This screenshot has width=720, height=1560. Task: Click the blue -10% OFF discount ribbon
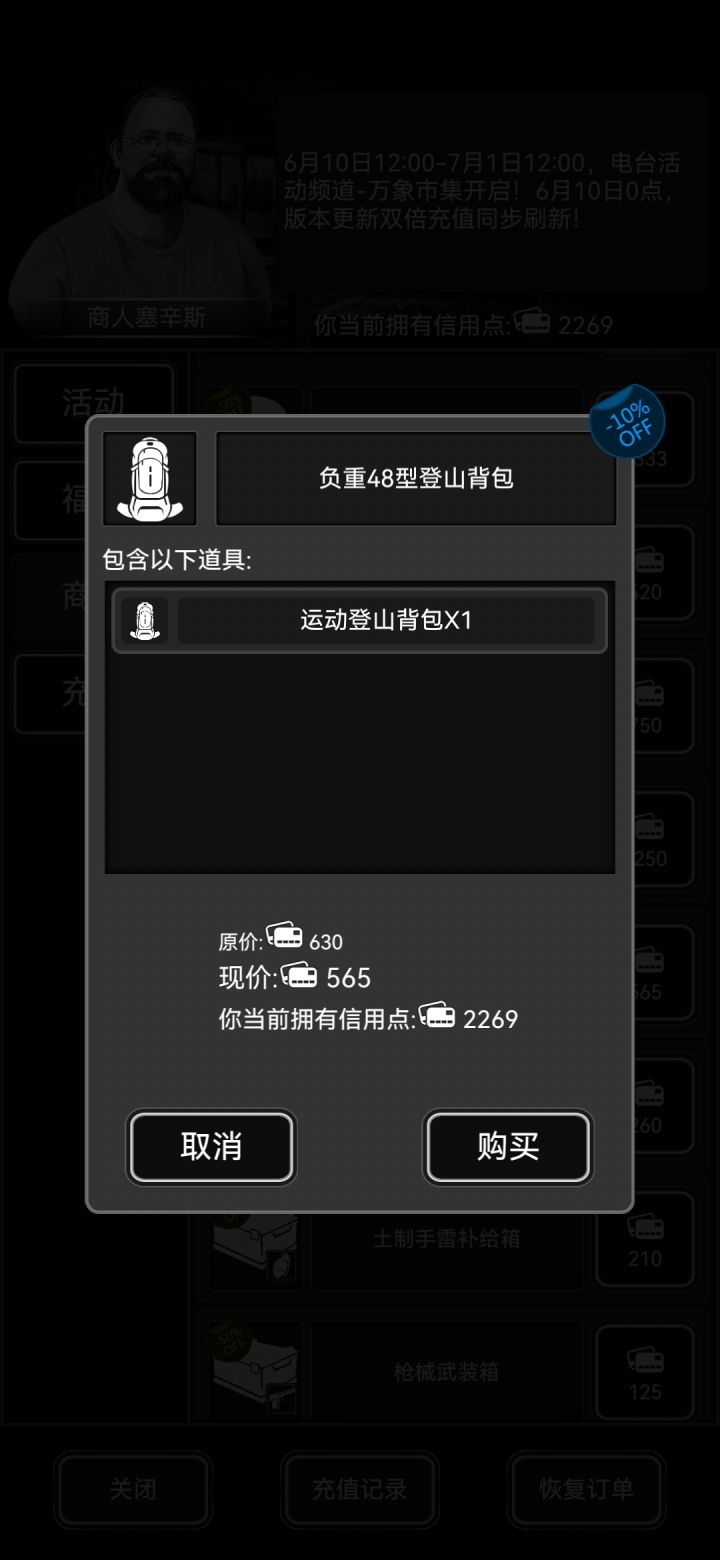(628, 421)
